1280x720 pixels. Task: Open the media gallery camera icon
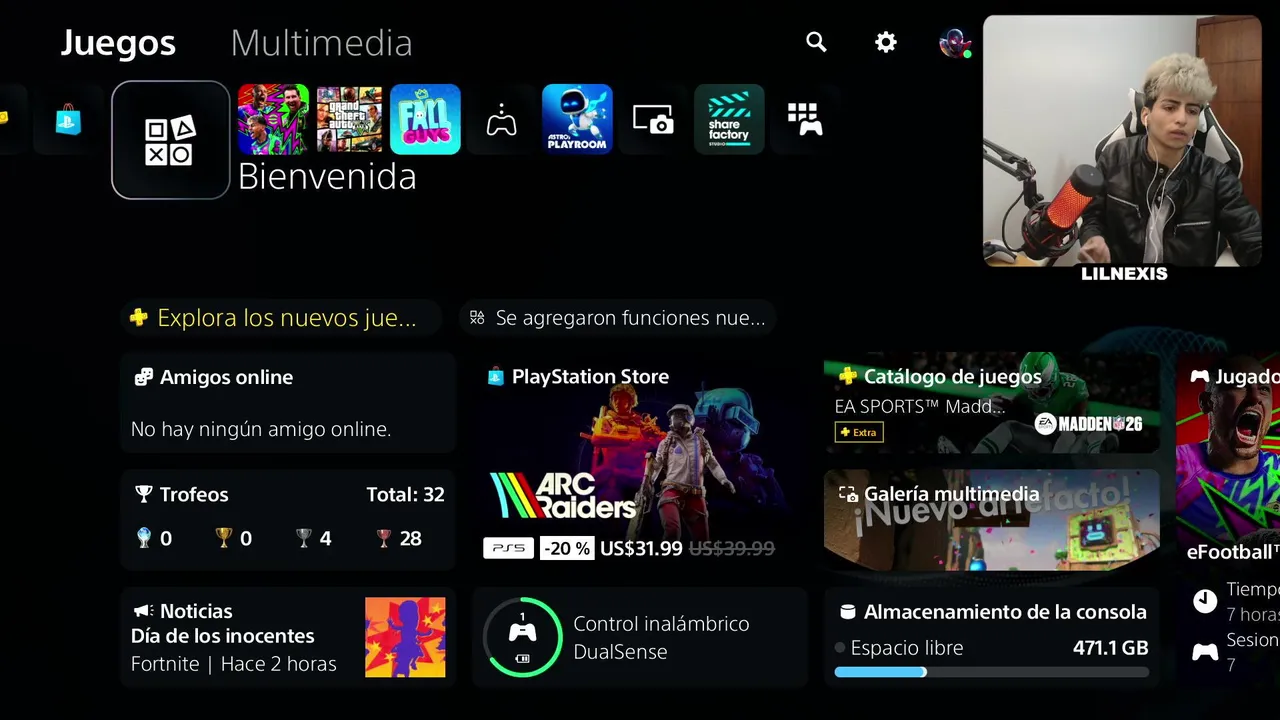tap(653, 120)
